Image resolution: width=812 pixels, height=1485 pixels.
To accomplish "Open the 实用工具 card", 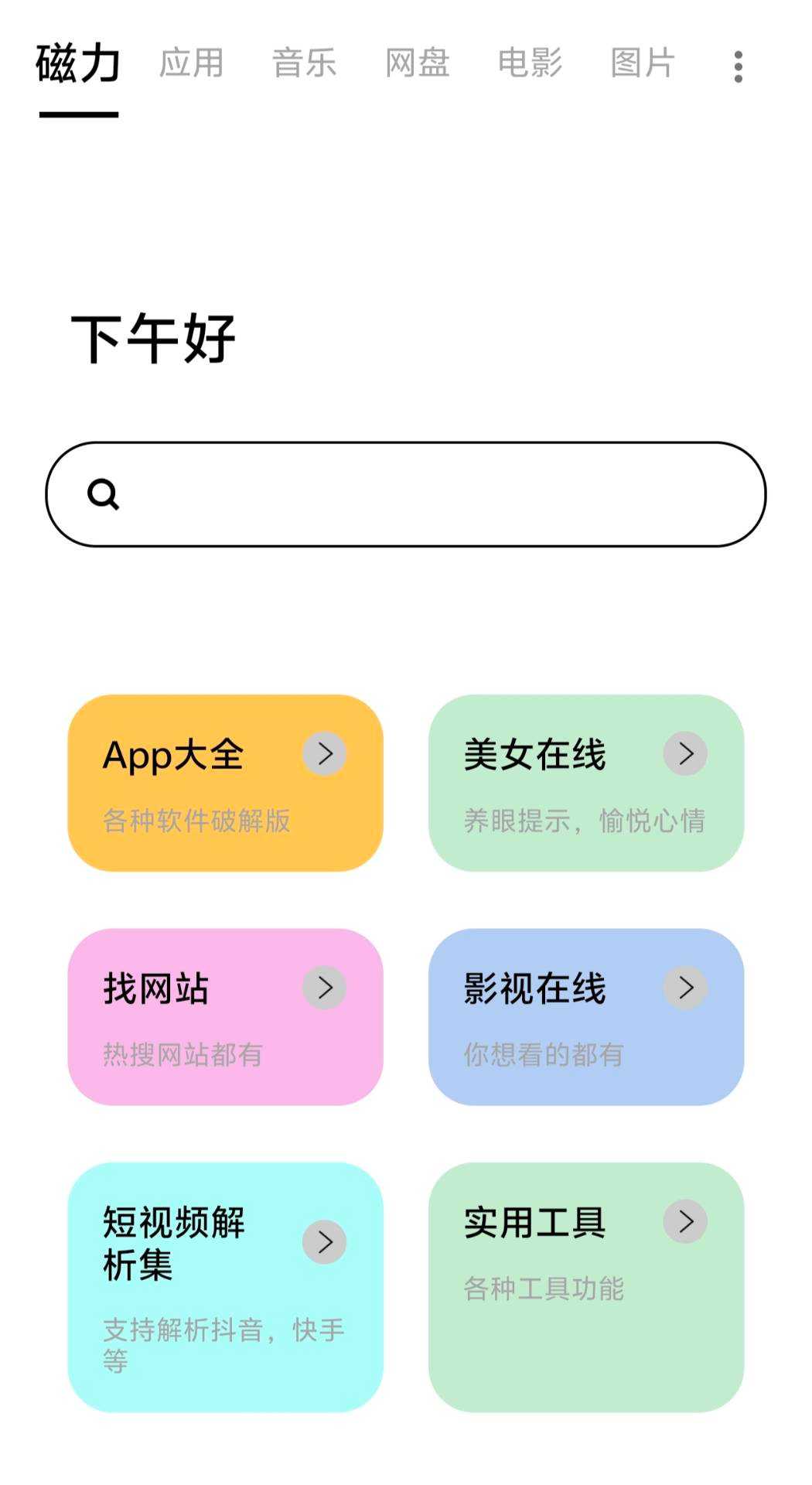I will click(x=586, y=1287).
